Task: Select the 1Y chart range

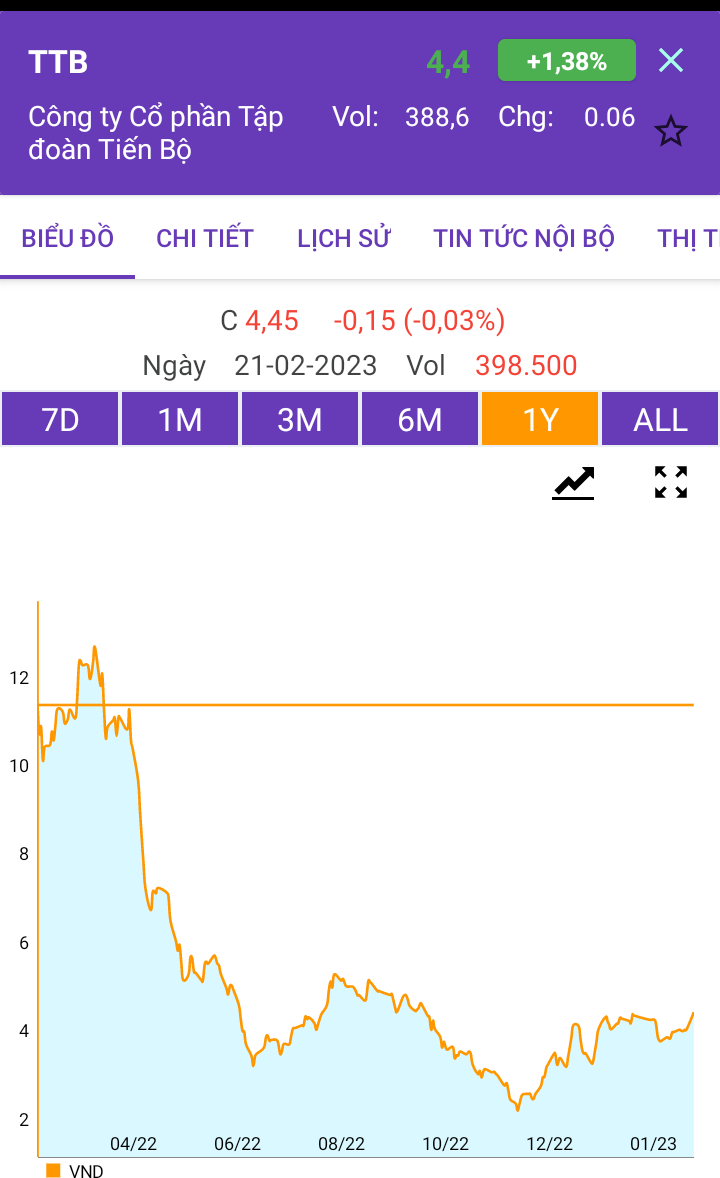Action: click(540, 419)
